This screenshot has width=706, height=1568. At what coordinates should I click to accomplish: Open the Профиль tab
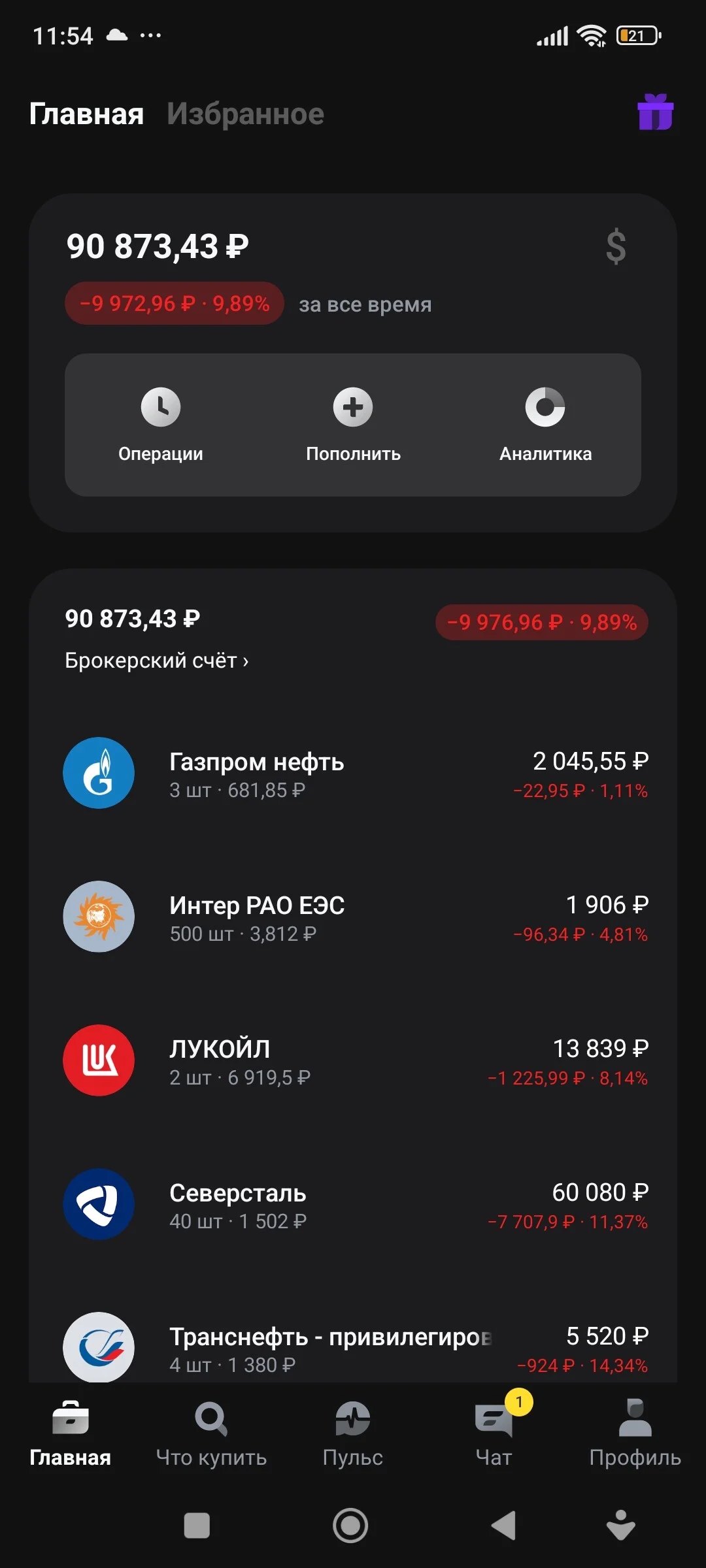pos(635,1434)
